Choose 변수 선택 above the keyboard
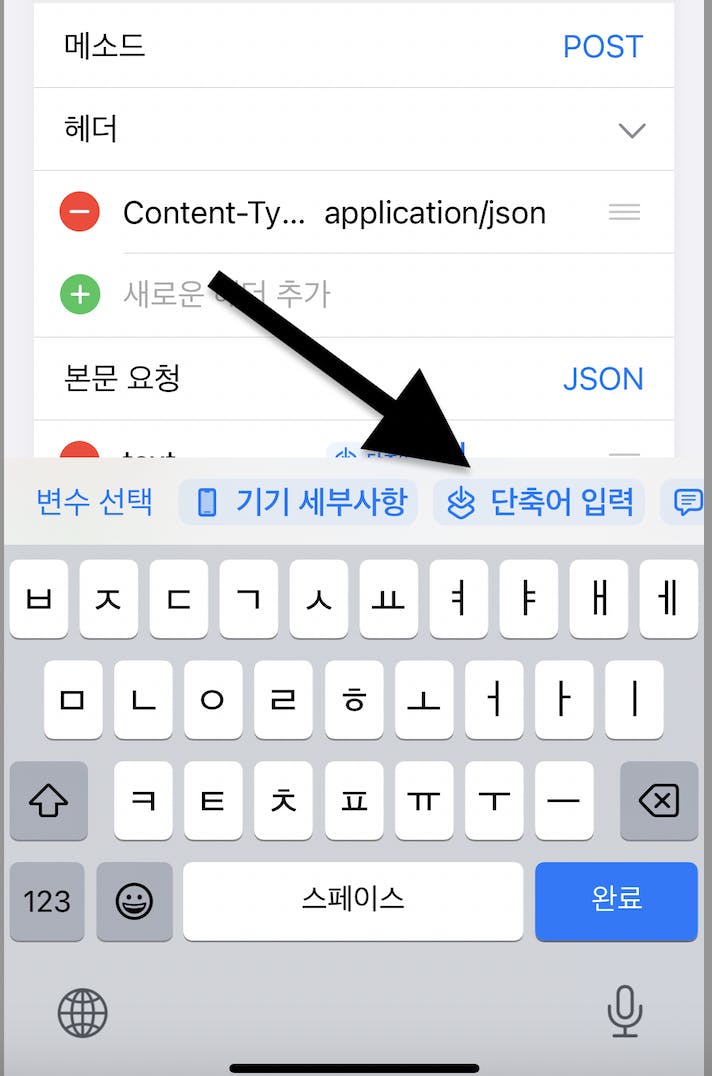 pyautogui.click(x=95, y=501)
